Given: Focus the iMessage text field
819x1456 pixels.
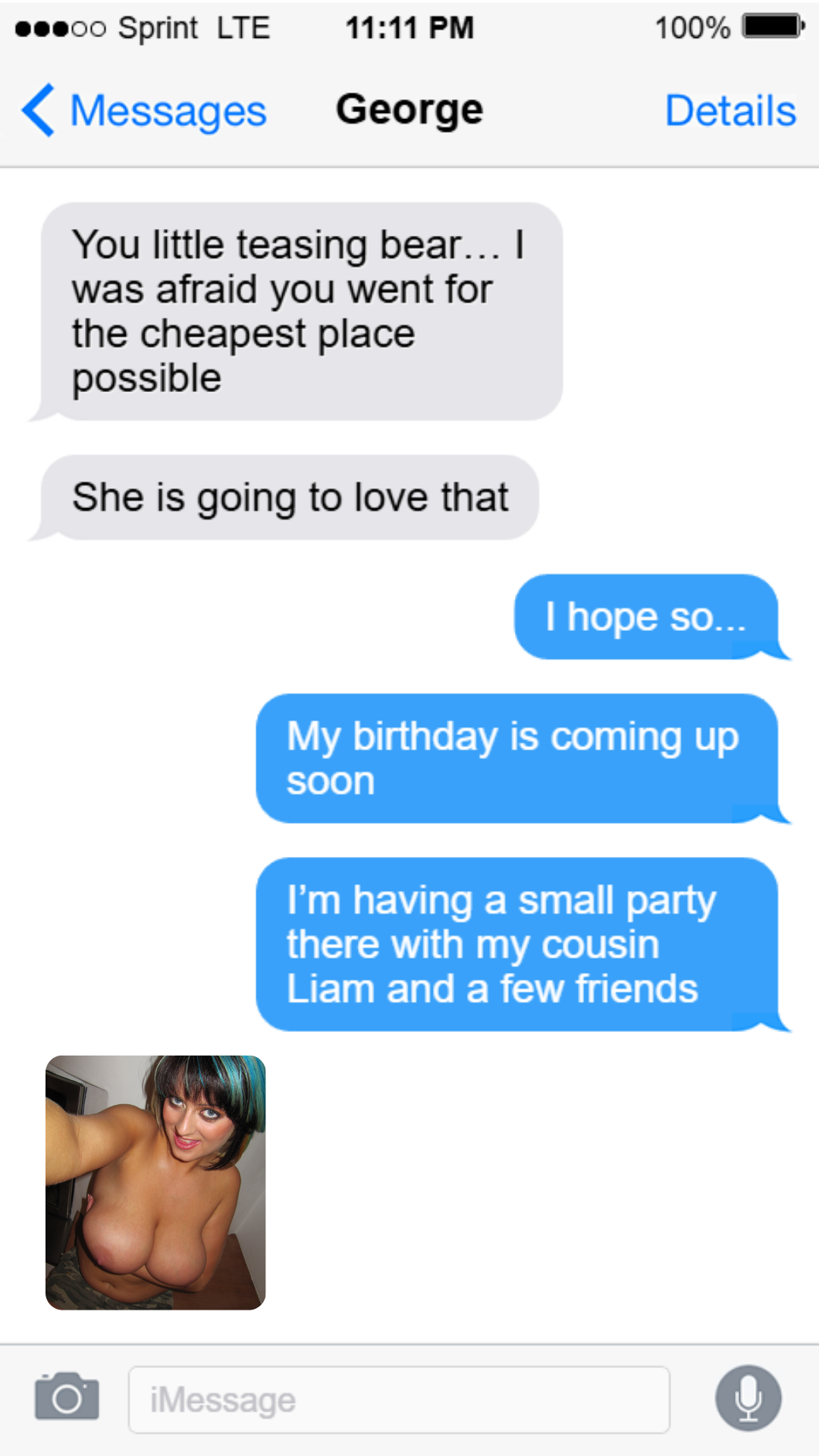Looking at the screenshot, I should coord(398,1400).
